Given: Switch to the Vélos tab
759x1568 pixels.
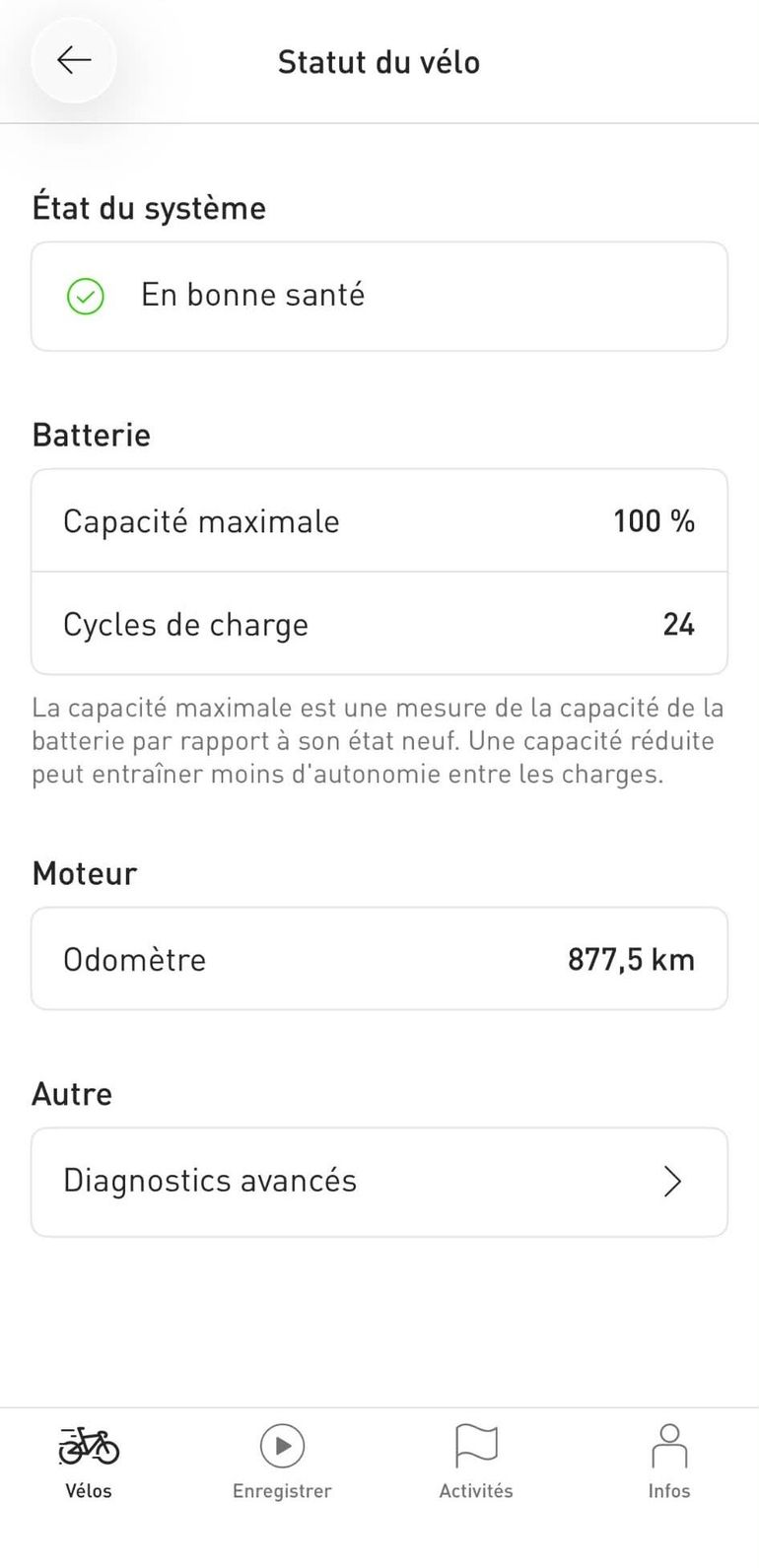Looking at the screenshot, I should click(89, 1463).
